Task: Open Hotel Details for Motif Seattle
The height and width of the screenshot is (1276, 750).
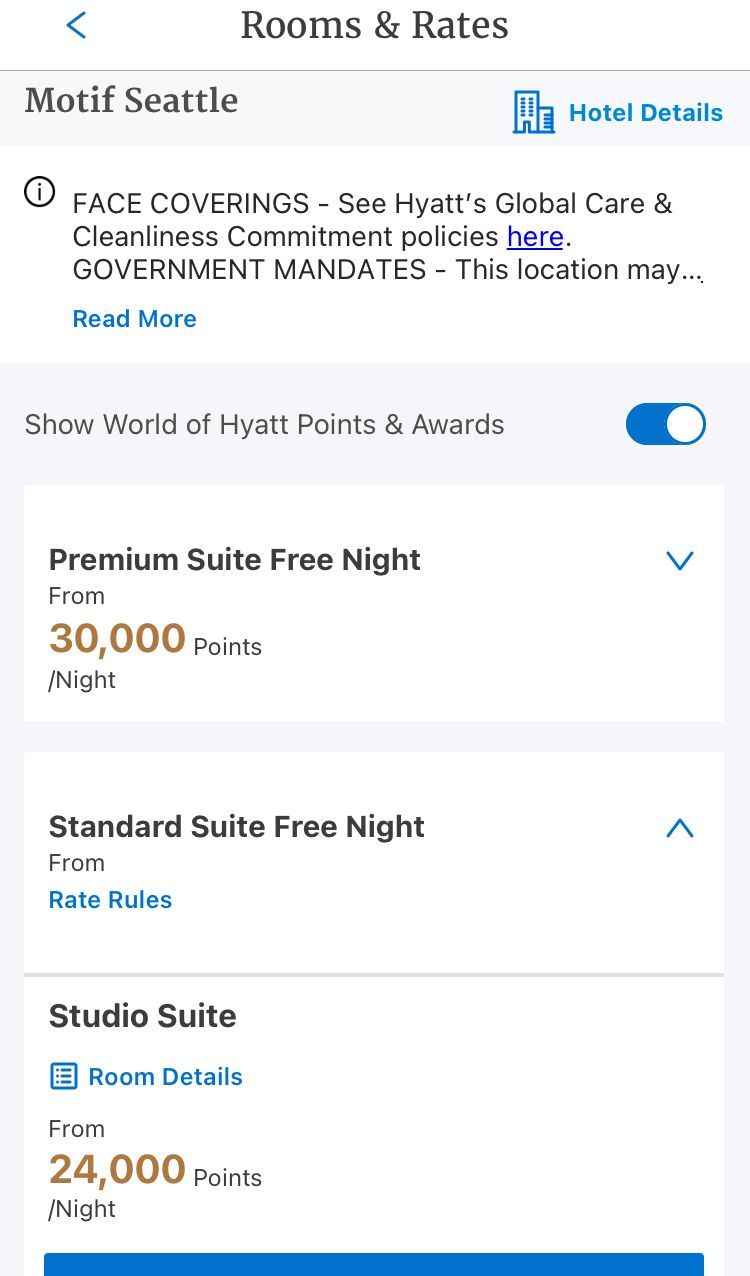Action: tap(618, 113)
